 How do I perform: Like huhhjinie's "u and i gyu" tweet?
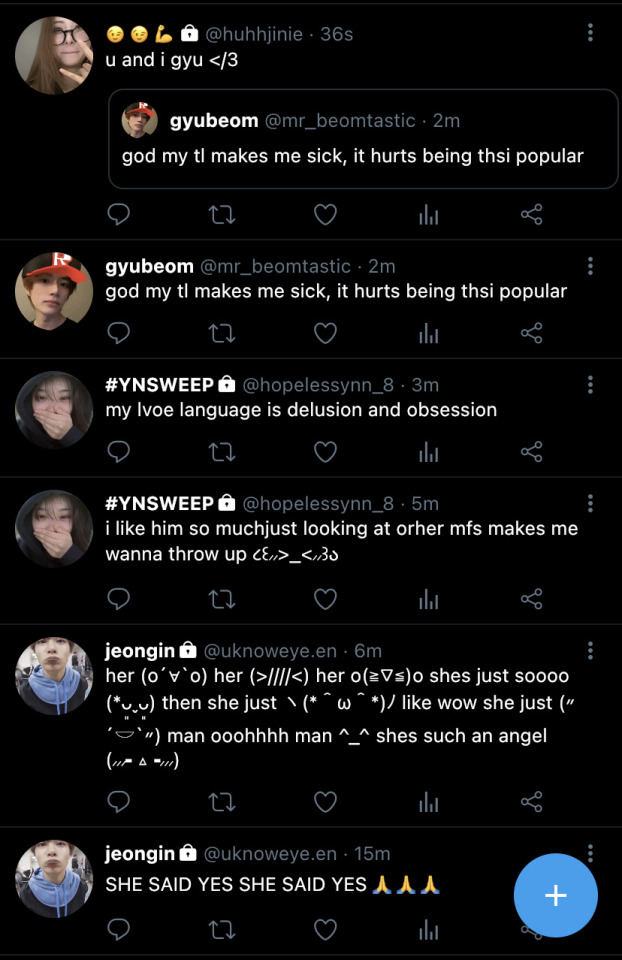click(x=325, y=214)
